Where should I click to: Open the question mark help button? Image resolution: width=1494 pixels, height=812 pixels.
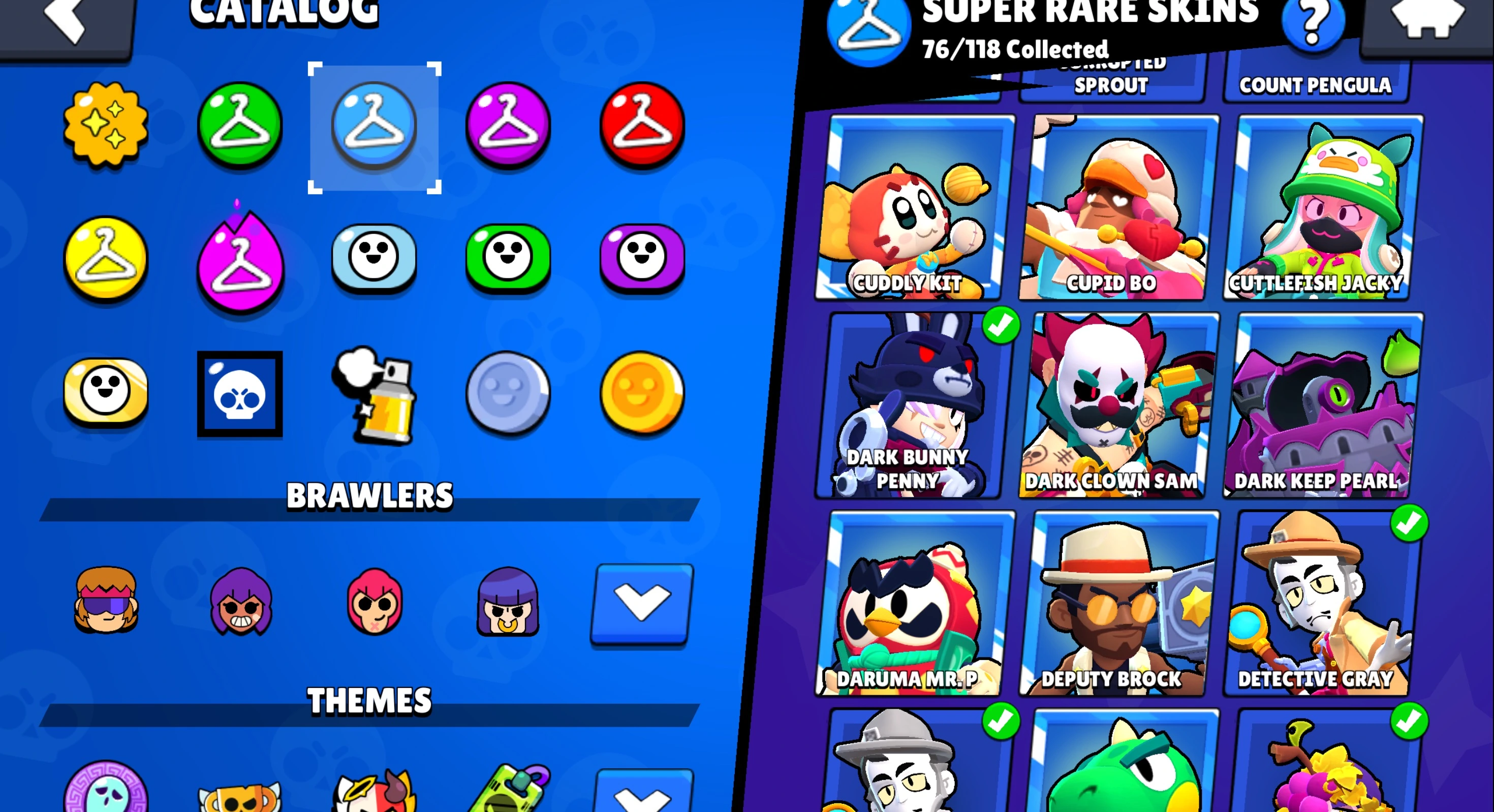click(1313, 23)
